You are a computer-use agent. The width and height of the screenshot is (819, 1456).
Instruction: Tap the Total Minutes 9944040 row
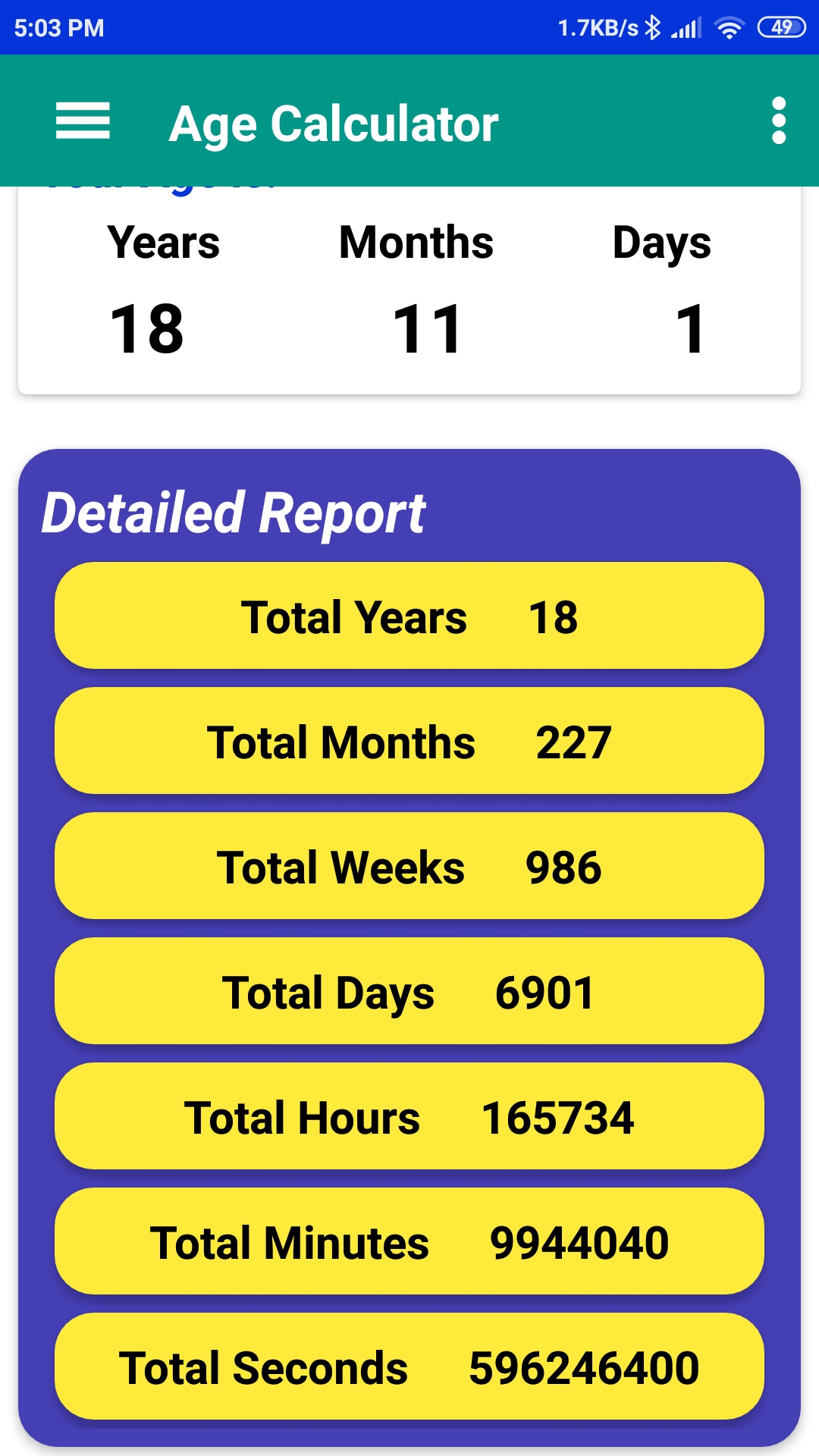click(409, 1242)
